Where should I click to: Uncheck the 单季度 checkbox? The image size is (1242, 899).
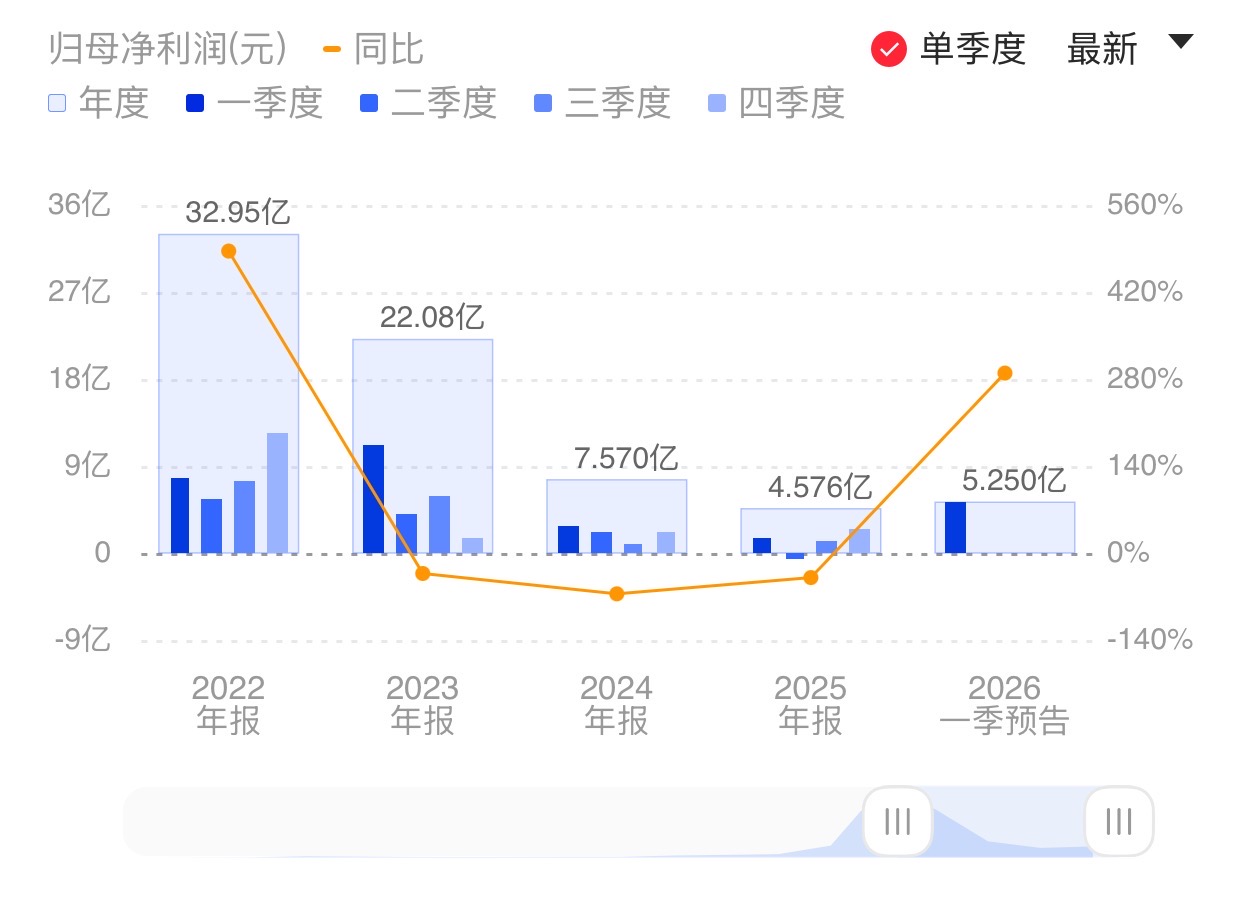click(x=888, y=49)
